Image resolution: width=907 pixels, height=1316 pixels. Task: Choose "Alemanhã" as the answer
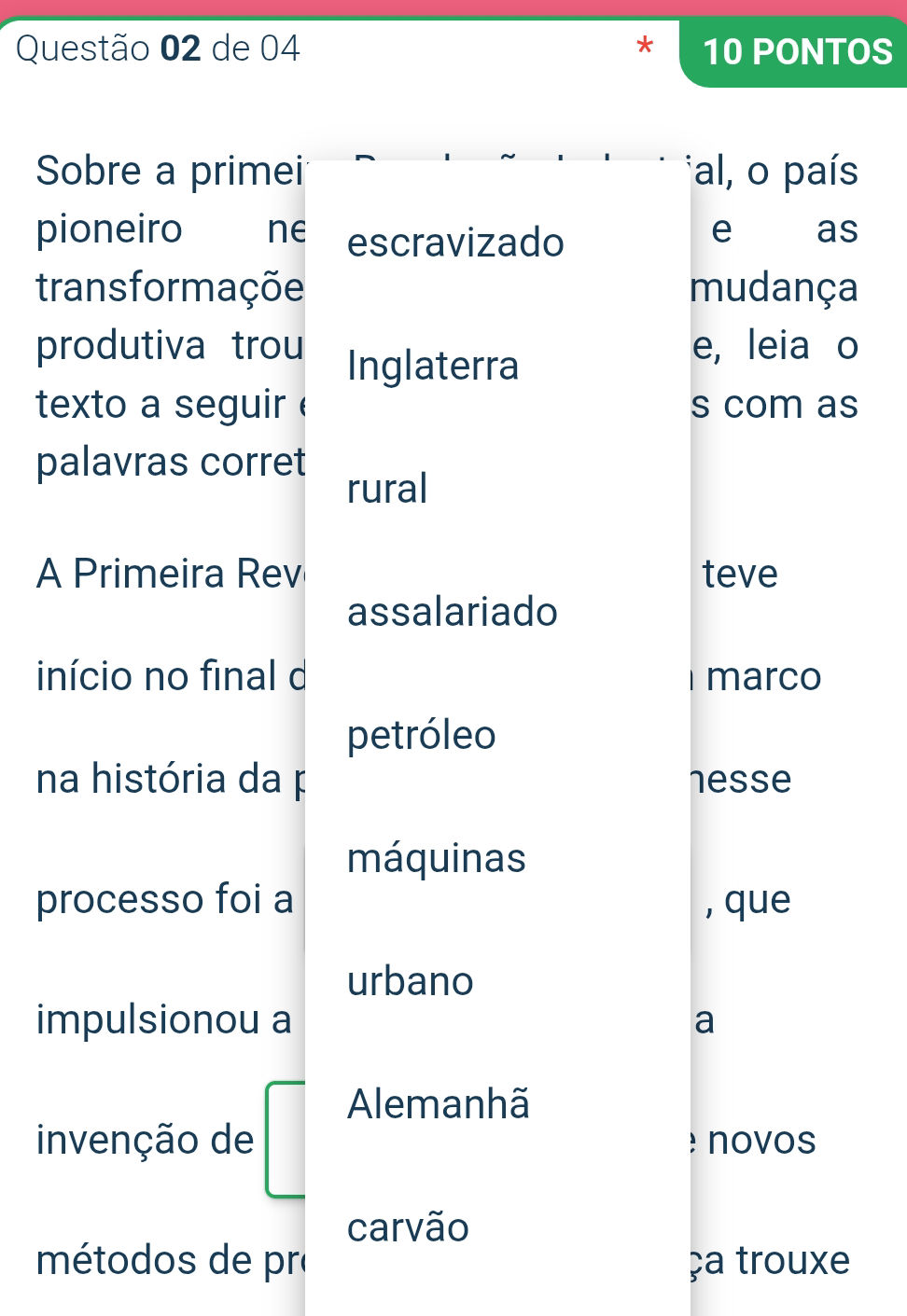(439, 1104)
